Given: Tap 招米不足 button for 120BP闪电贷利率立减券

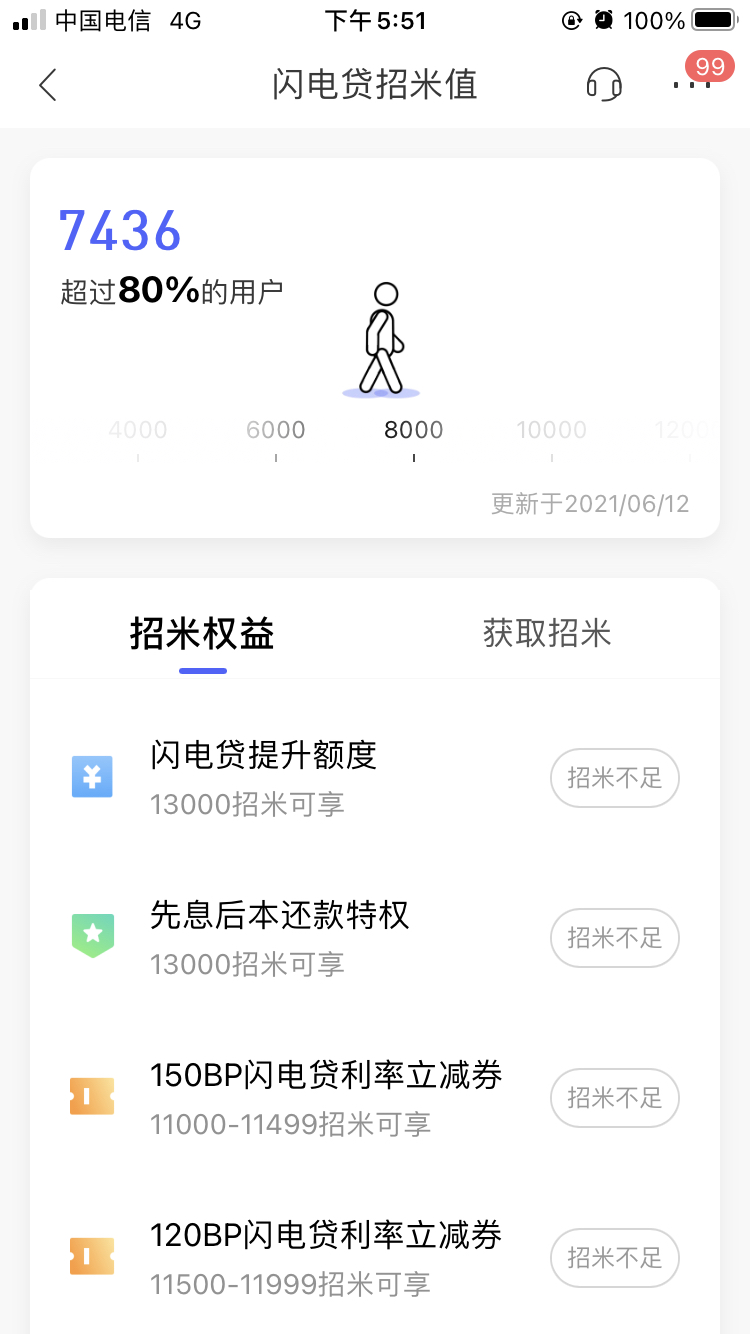Looking at the screenshot, I should point(615,1258).
